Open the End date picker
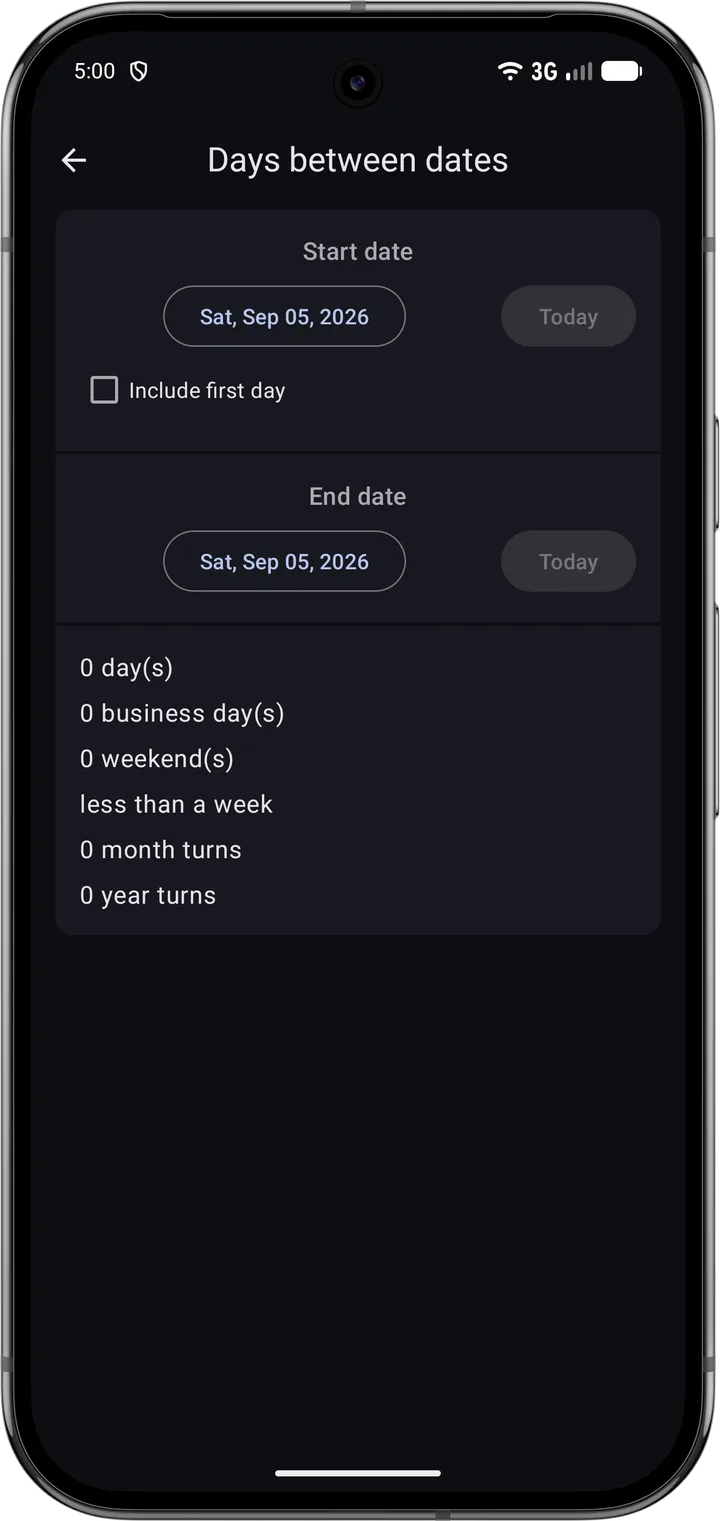The width and height of the screenshot is (720, 1521). pyautogui.click(x=284, y=562)
